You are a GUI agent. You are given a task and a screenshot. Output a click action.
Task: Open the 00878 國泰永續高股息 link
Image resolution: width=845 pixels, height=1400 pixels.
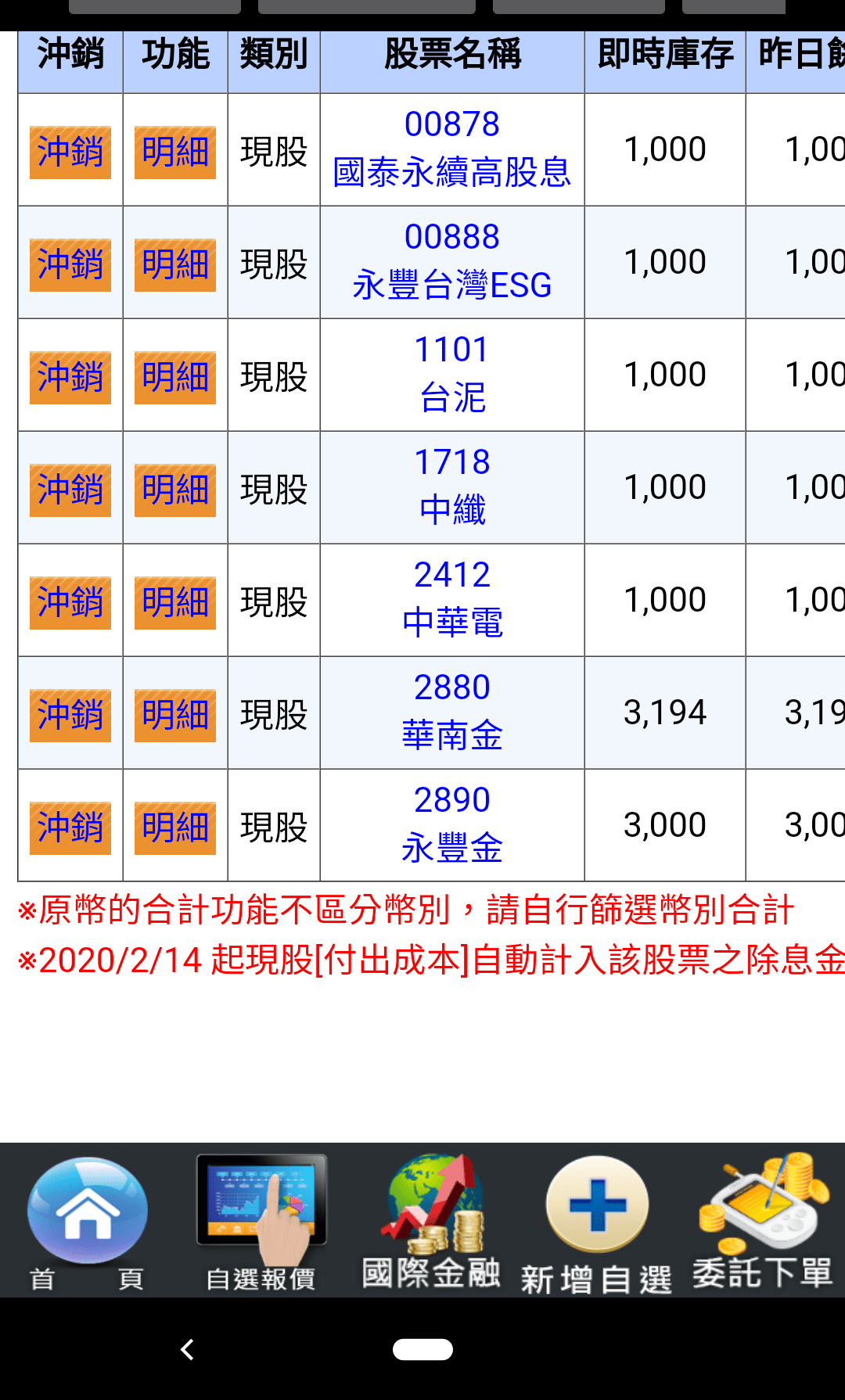click(452, 149)
